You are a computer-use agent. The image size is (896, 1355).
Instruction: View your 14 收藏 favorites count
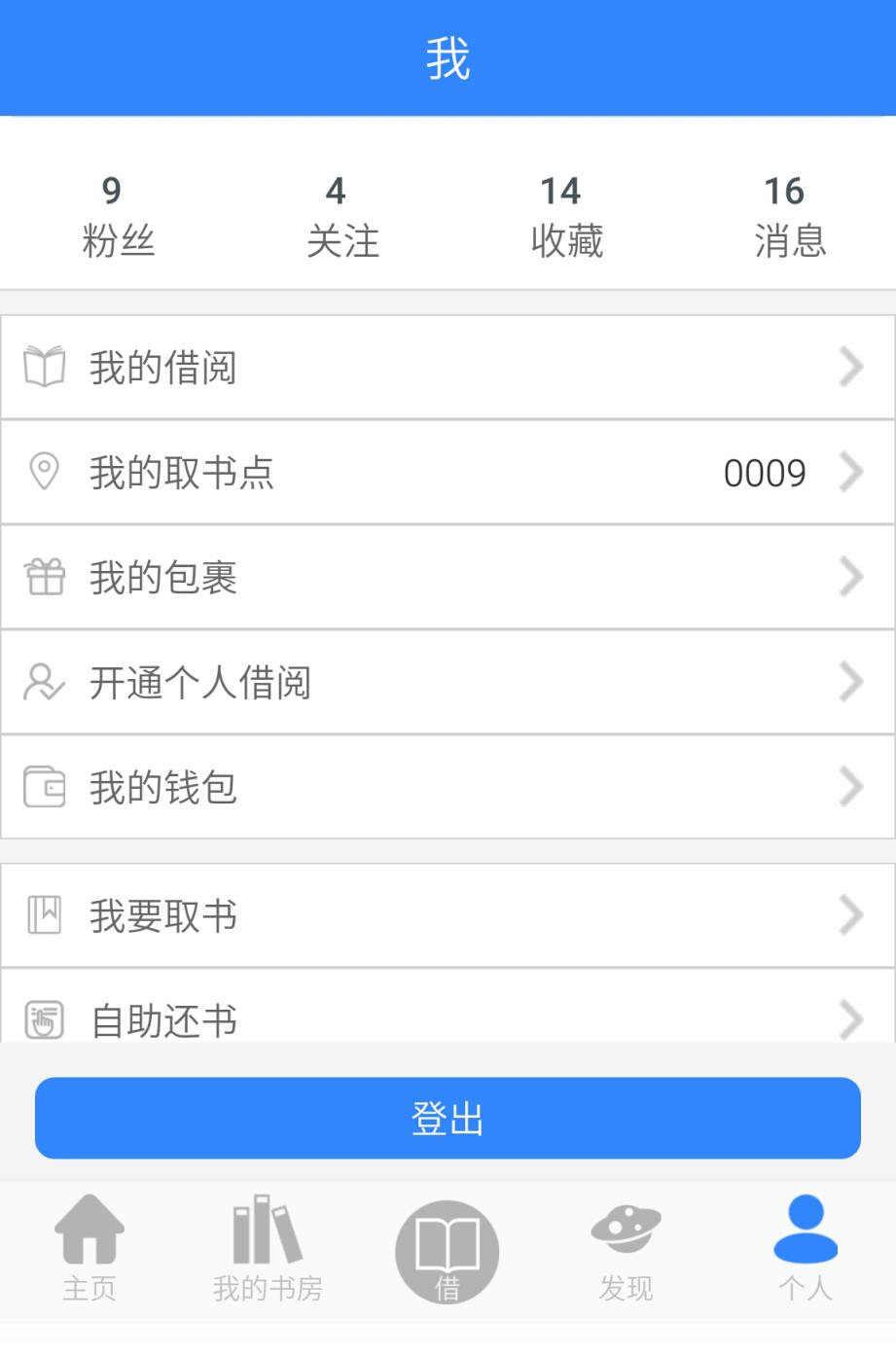pyautogui.click(x=564, y=214)
